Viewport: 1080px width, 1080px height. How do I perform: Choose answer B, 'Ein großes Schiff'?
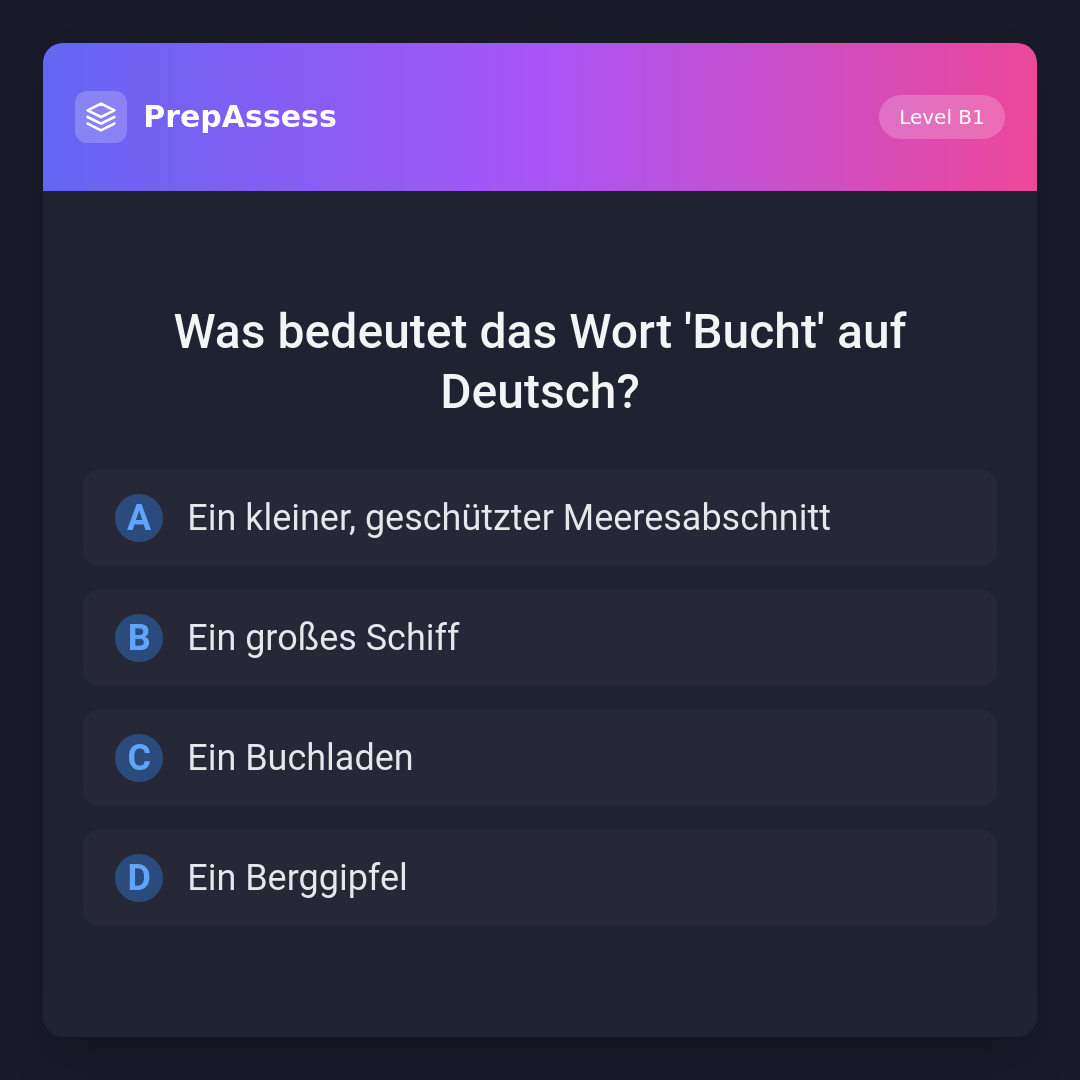[539, 638]
